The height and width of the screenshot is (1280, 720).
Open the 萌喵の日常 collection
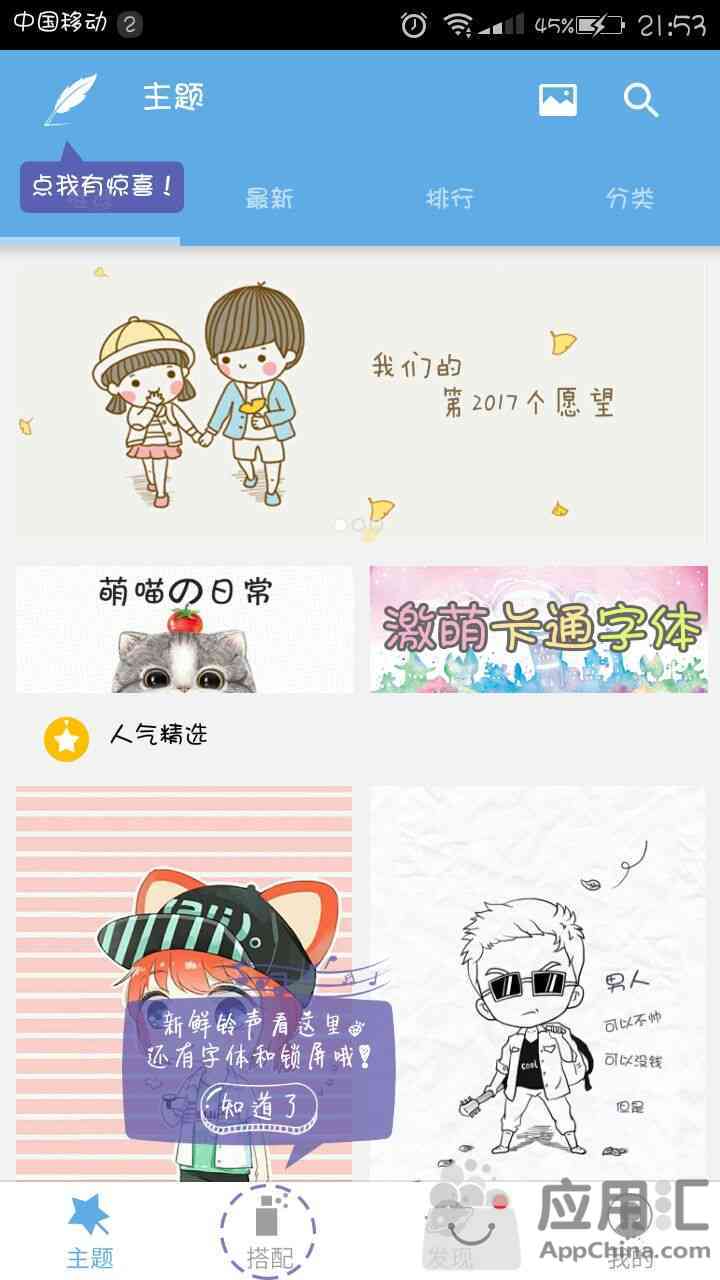(x=185, y=630)
